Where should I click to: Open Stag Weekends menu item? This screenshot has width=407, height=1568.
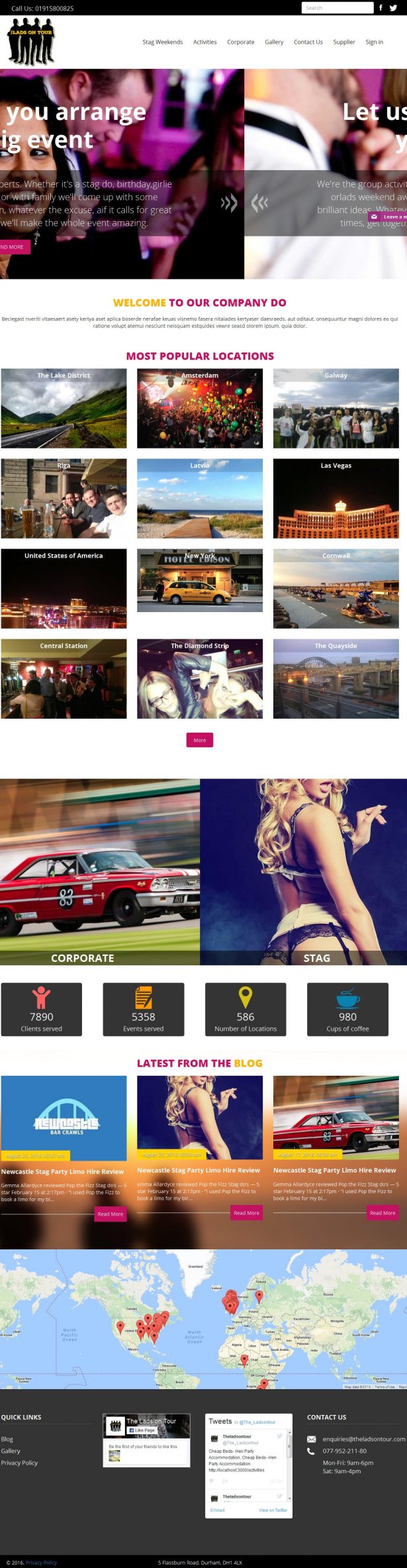pyautogui.click(x=163, y=42)
